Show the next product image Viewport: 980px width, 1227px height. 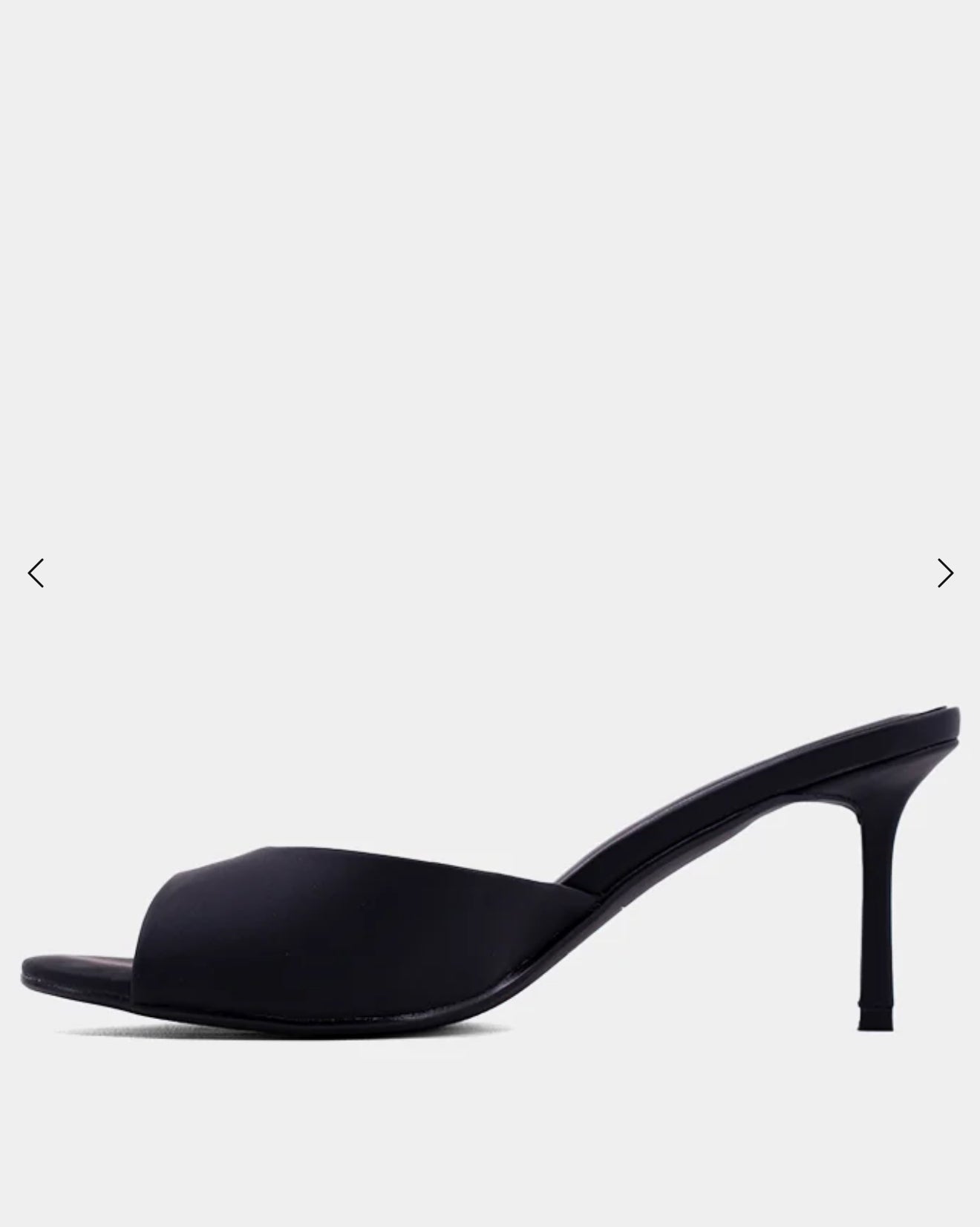(944, 573)
